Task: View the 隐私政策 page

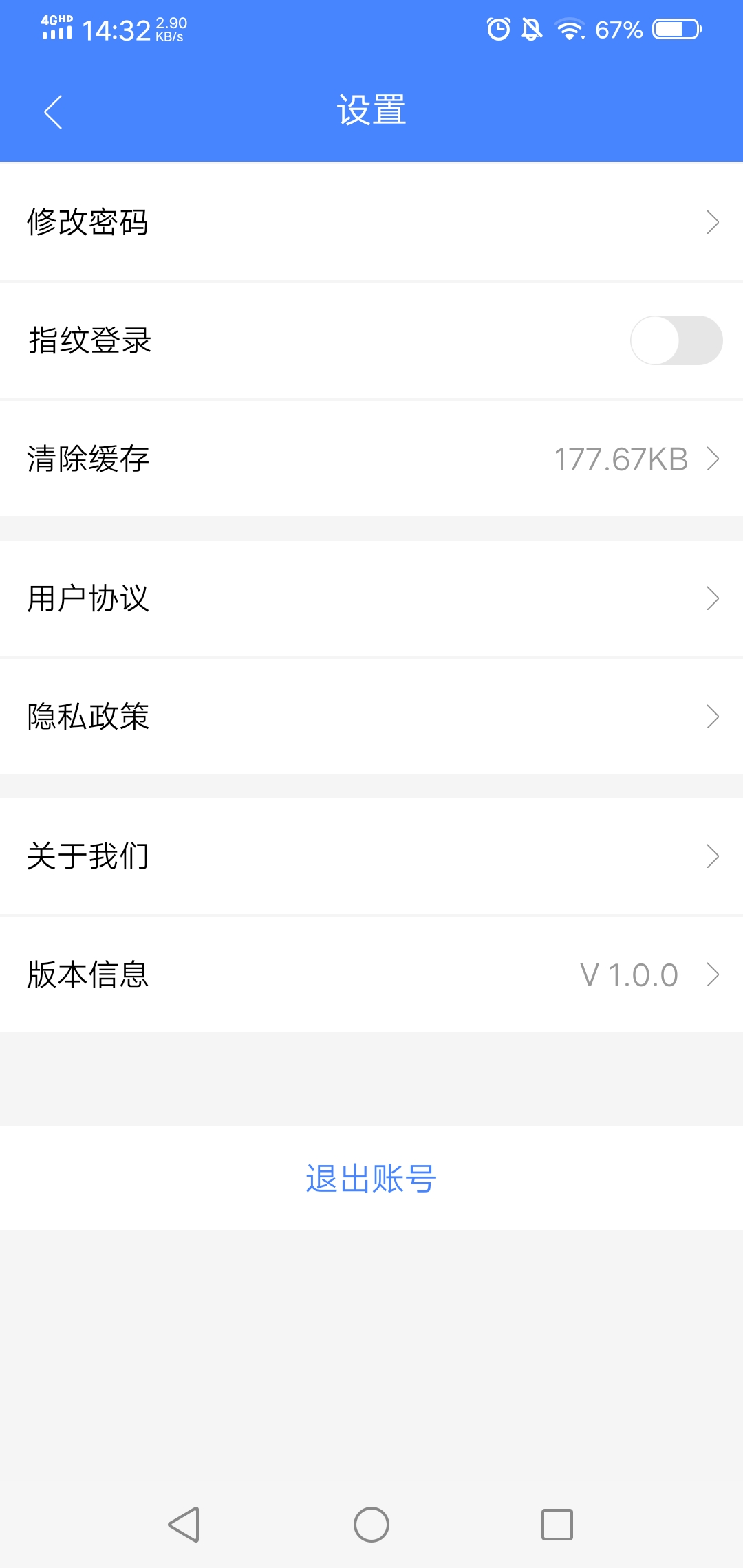Action: pos(371,717)
